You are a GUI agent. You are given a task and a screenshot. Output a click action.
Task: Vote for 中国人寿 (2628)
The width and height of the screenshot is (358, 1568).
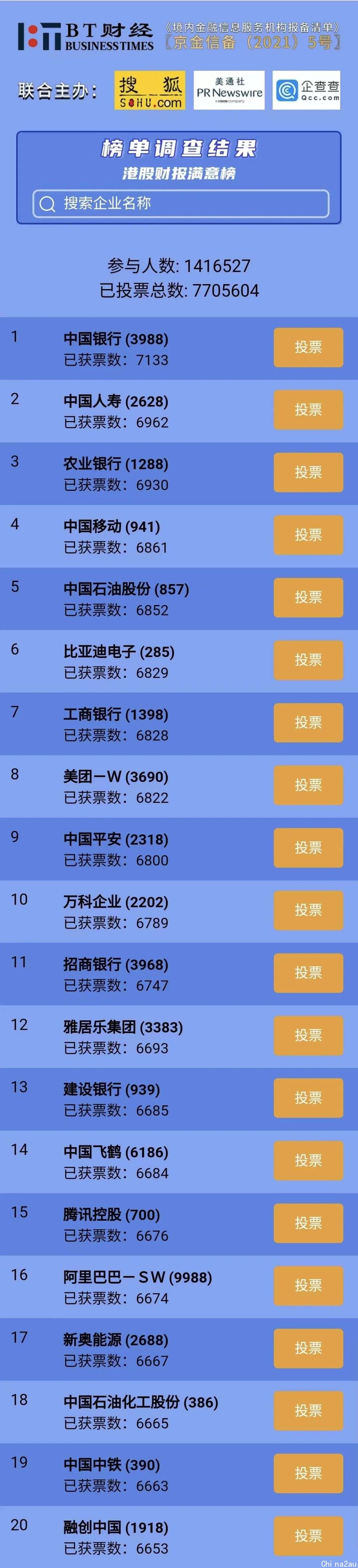tap(308, 410)
